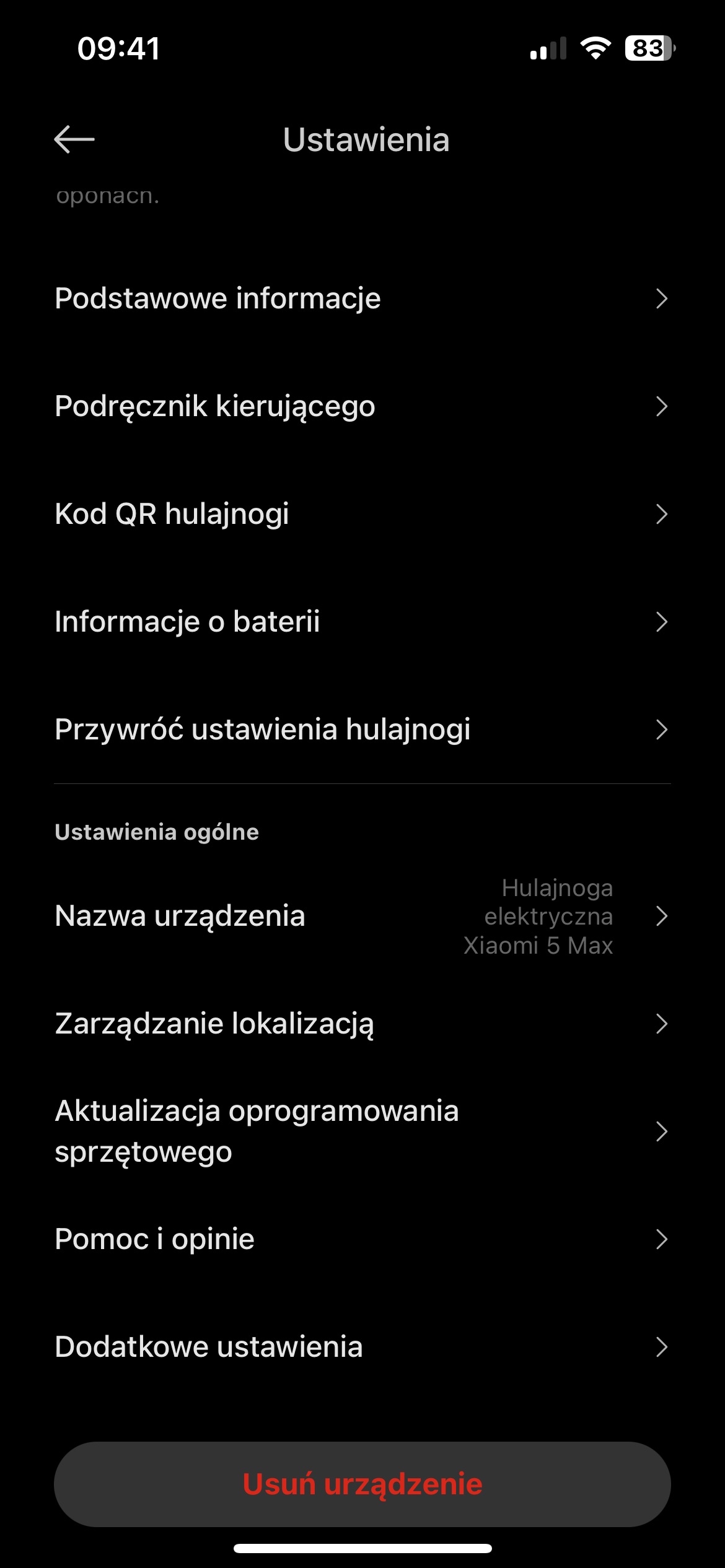The width and height of the screenshot is (725, 1568).
Task: Edit Nazwa urządzenia
Action: point(362,916)
